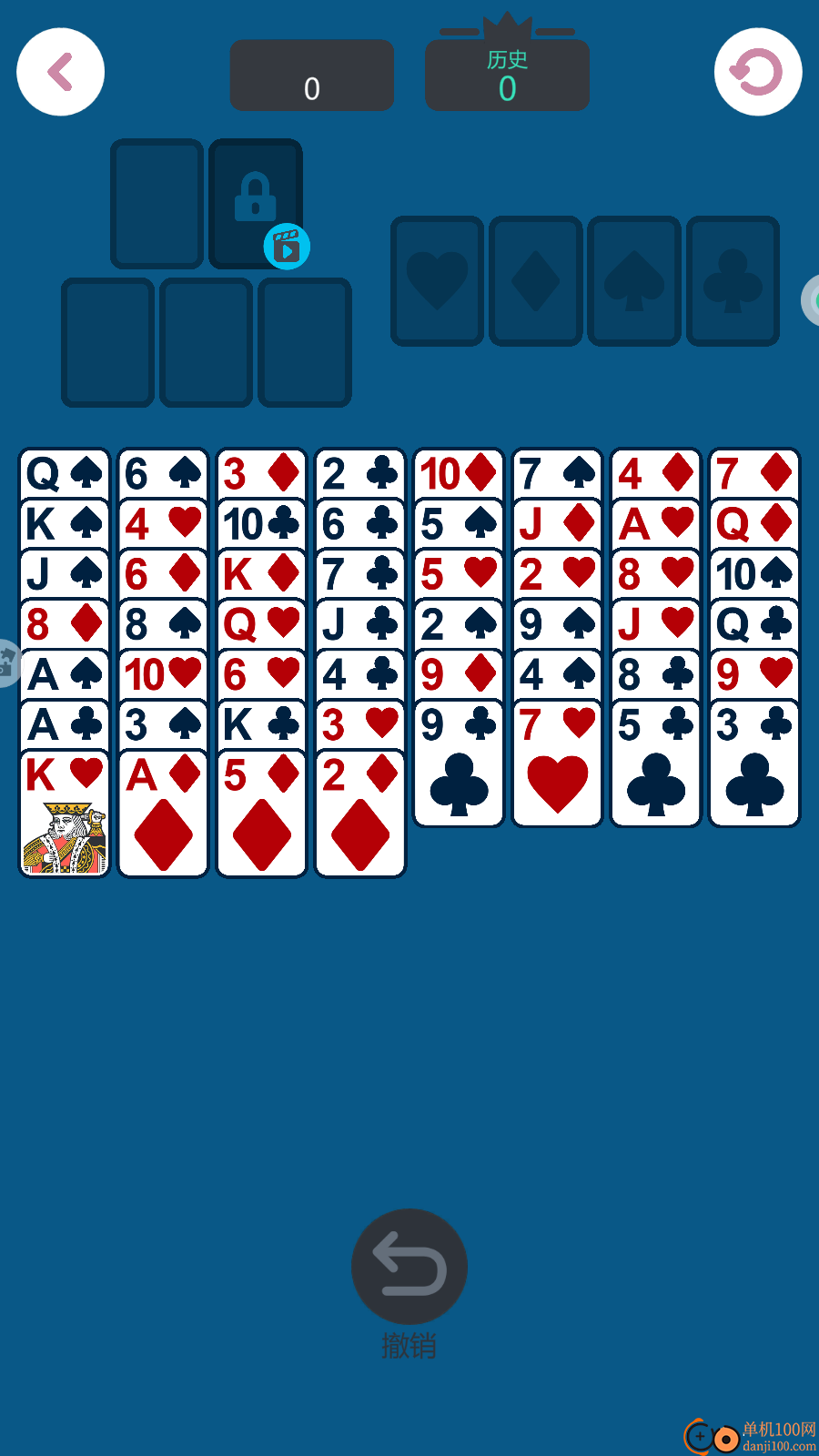The width and height of the screenshot is (819, 1456).
Task: Tap the undo (撤销) button
Action: click(x=409, y=1266)
